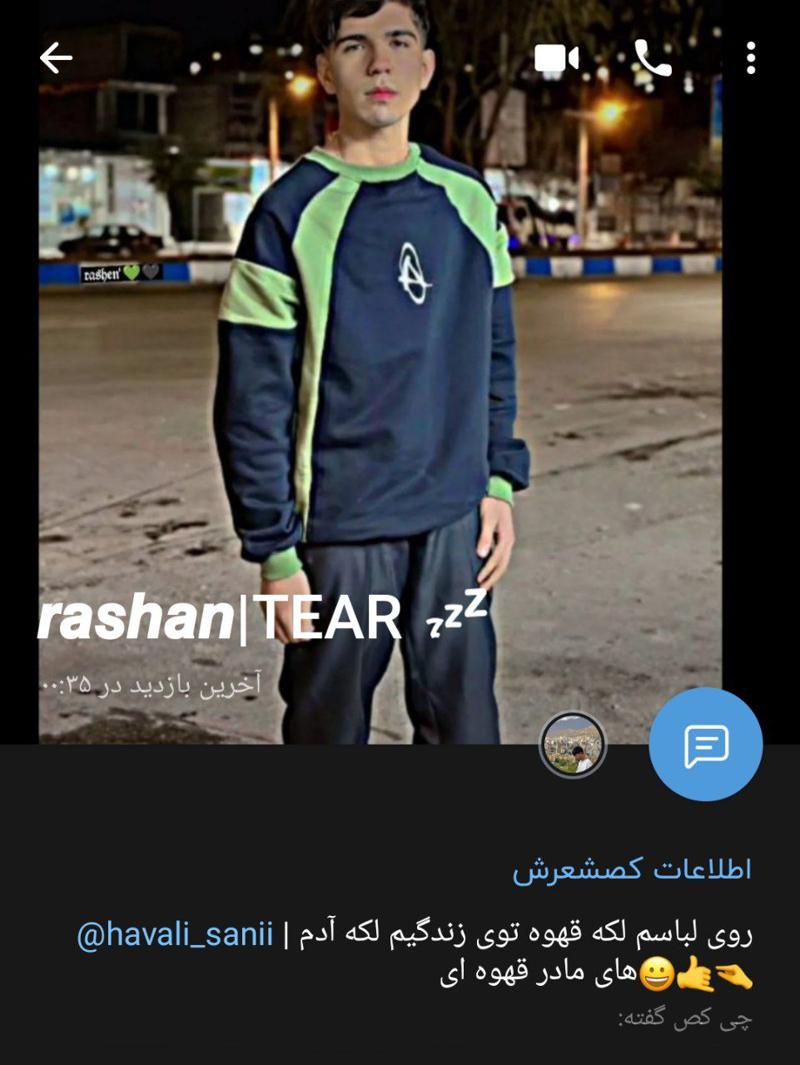View the small round profile photo thumbnail
The image size is (800, 1065).
(573, 745)
